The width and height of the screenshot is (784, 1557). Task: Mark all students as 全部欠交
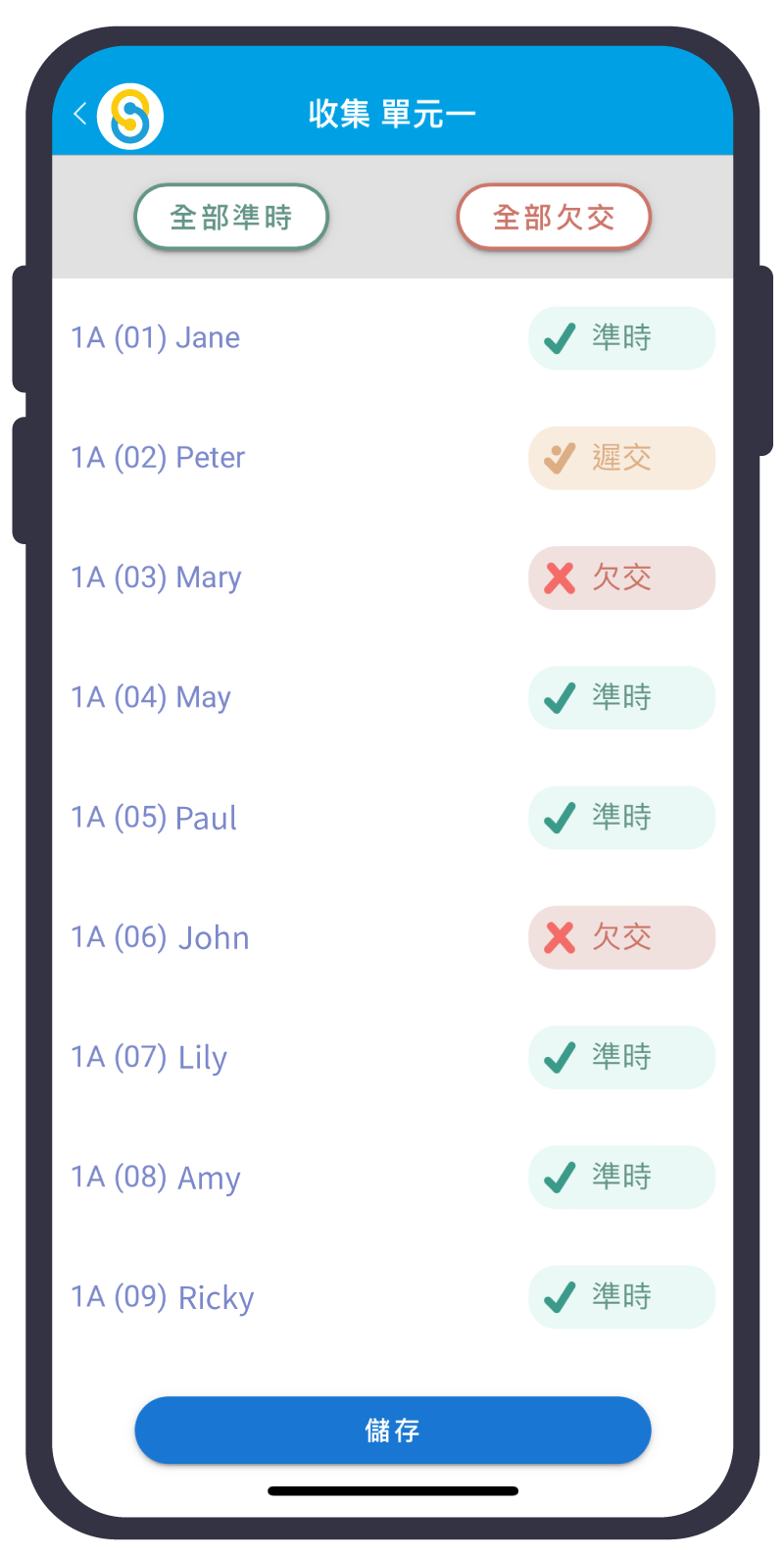tap(554, 217)
